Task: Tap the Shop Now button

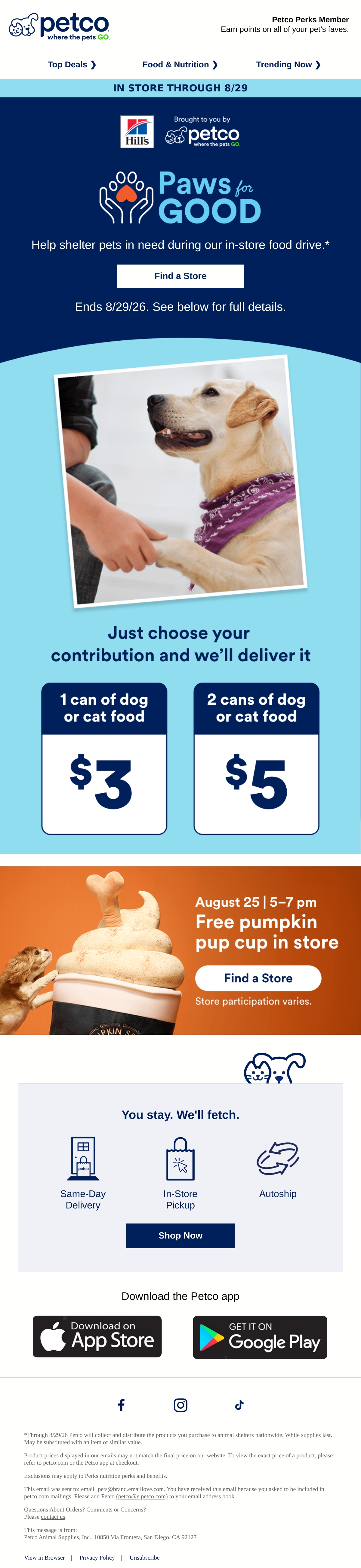Action: pos(180,1235)
